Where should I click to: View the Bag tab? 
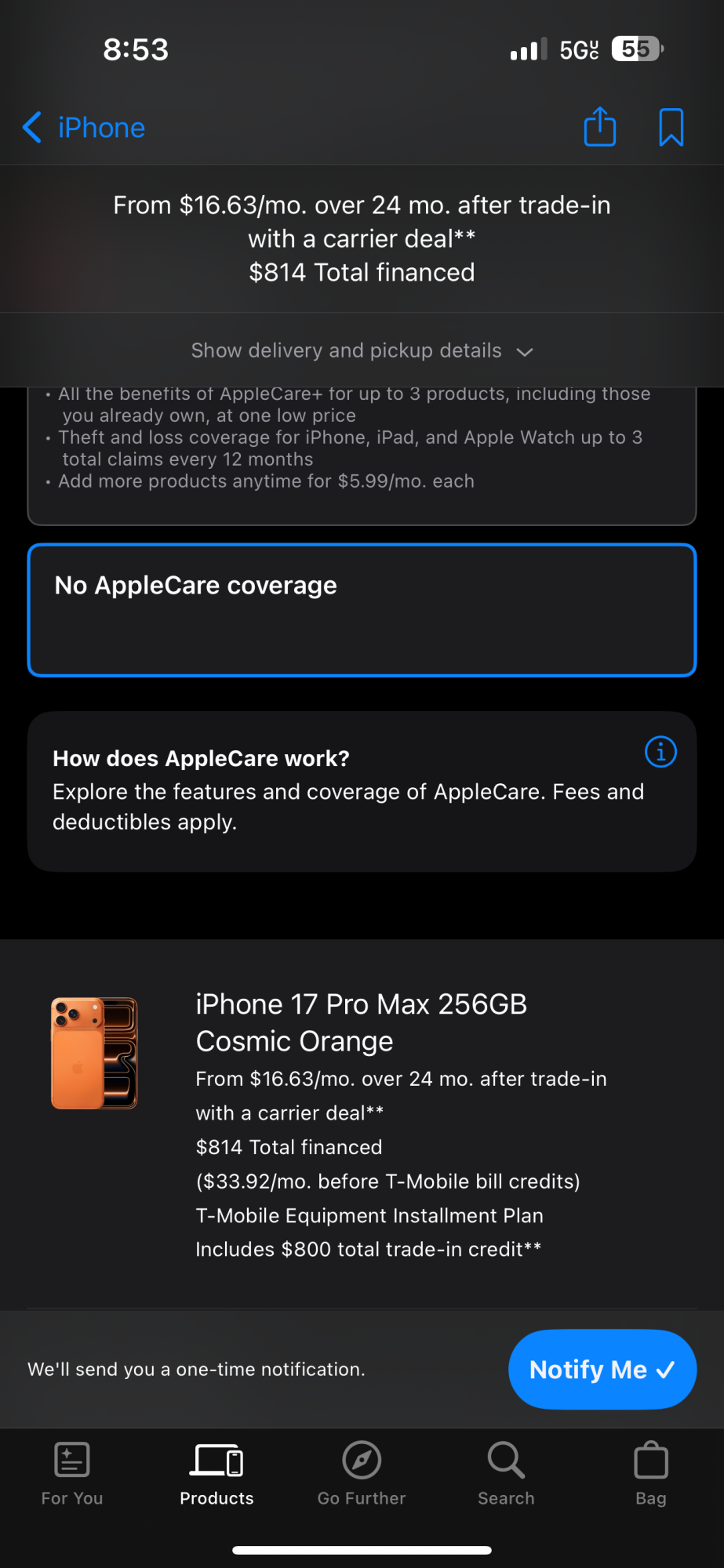click(x=650, y=1474)
